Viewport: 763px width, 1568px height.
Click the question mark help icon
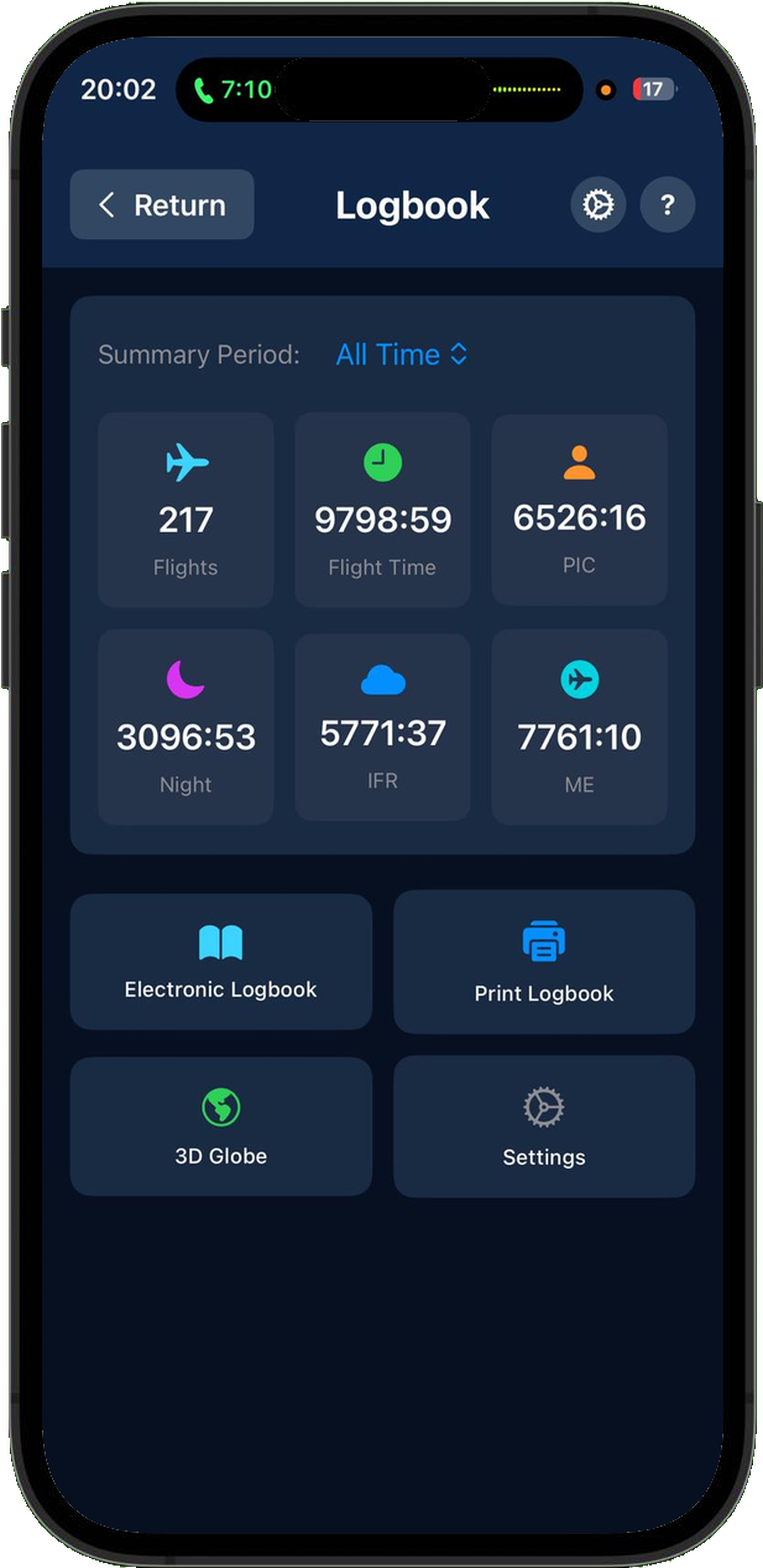click(666, 204)
